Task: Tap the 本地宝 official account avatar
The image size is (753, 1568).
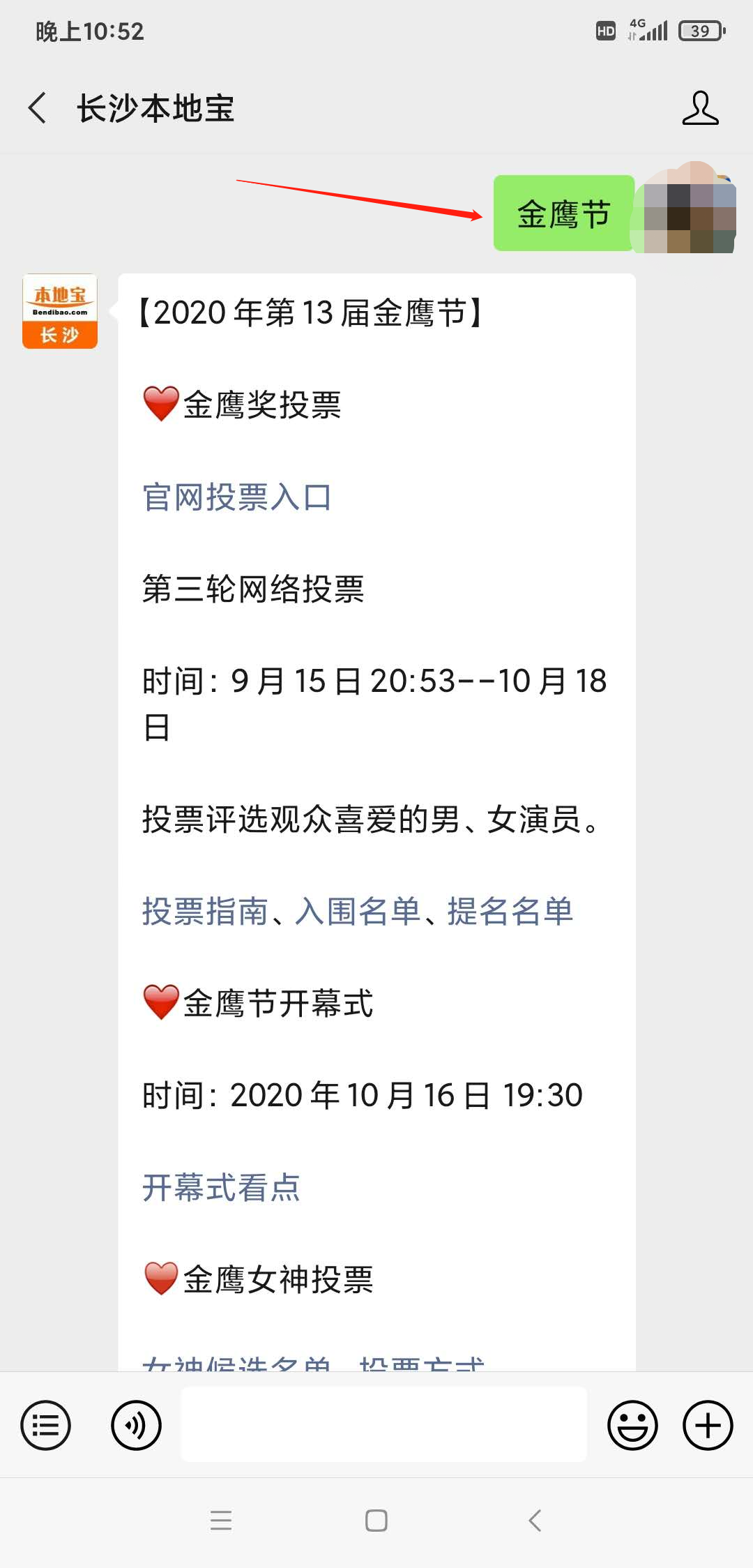Action: point(60,310)
